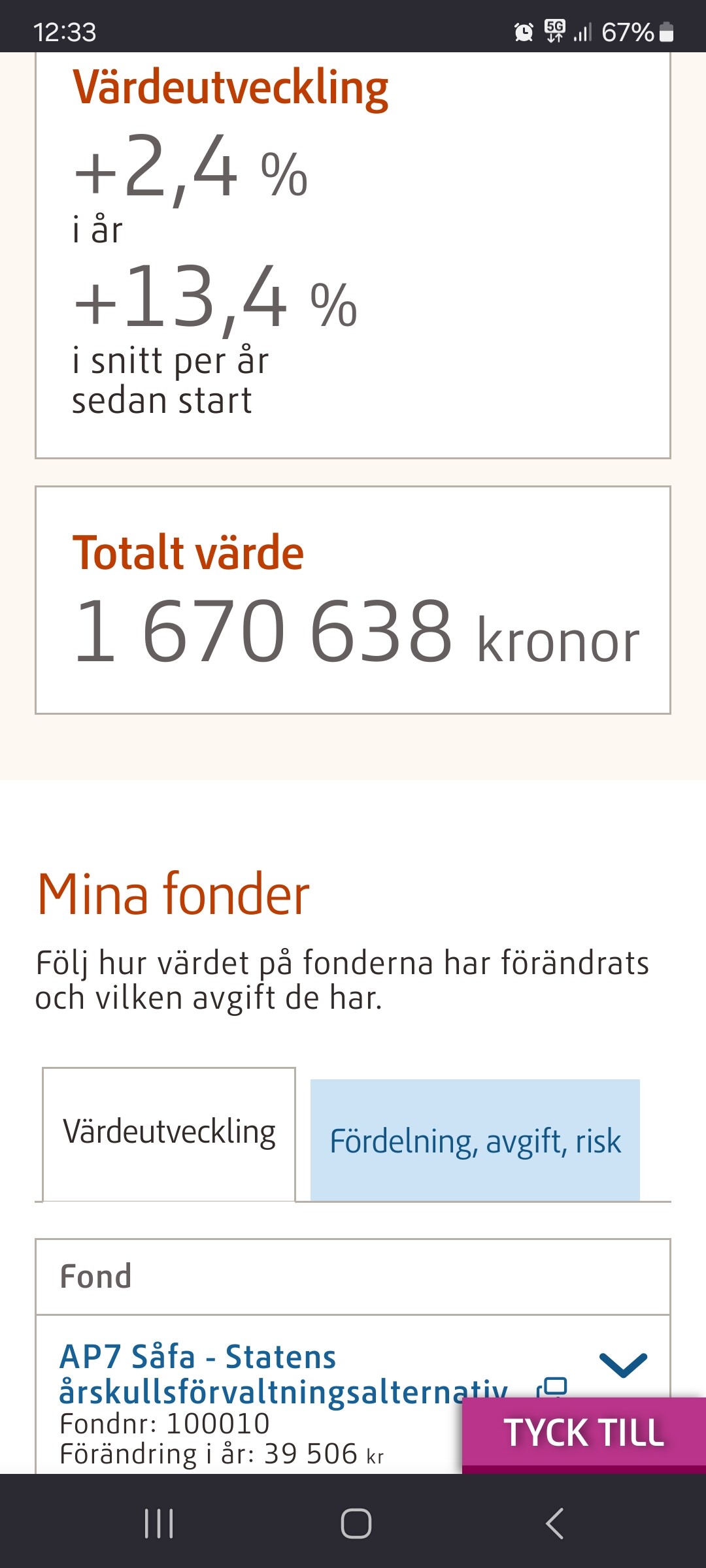
Task: Go back using the system back button
Action: [554, 1524]
